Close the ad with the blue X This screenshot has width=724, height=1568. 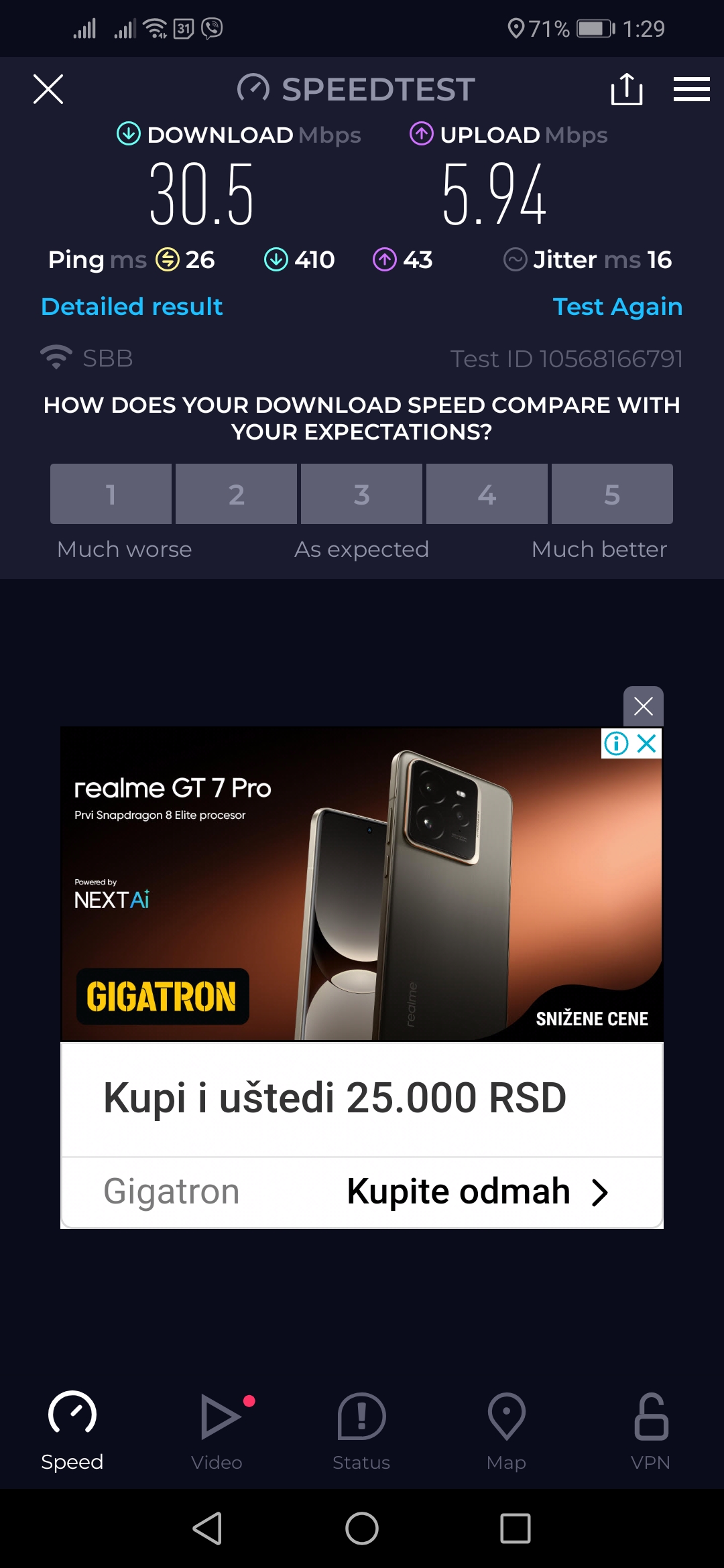pos(647,743)
